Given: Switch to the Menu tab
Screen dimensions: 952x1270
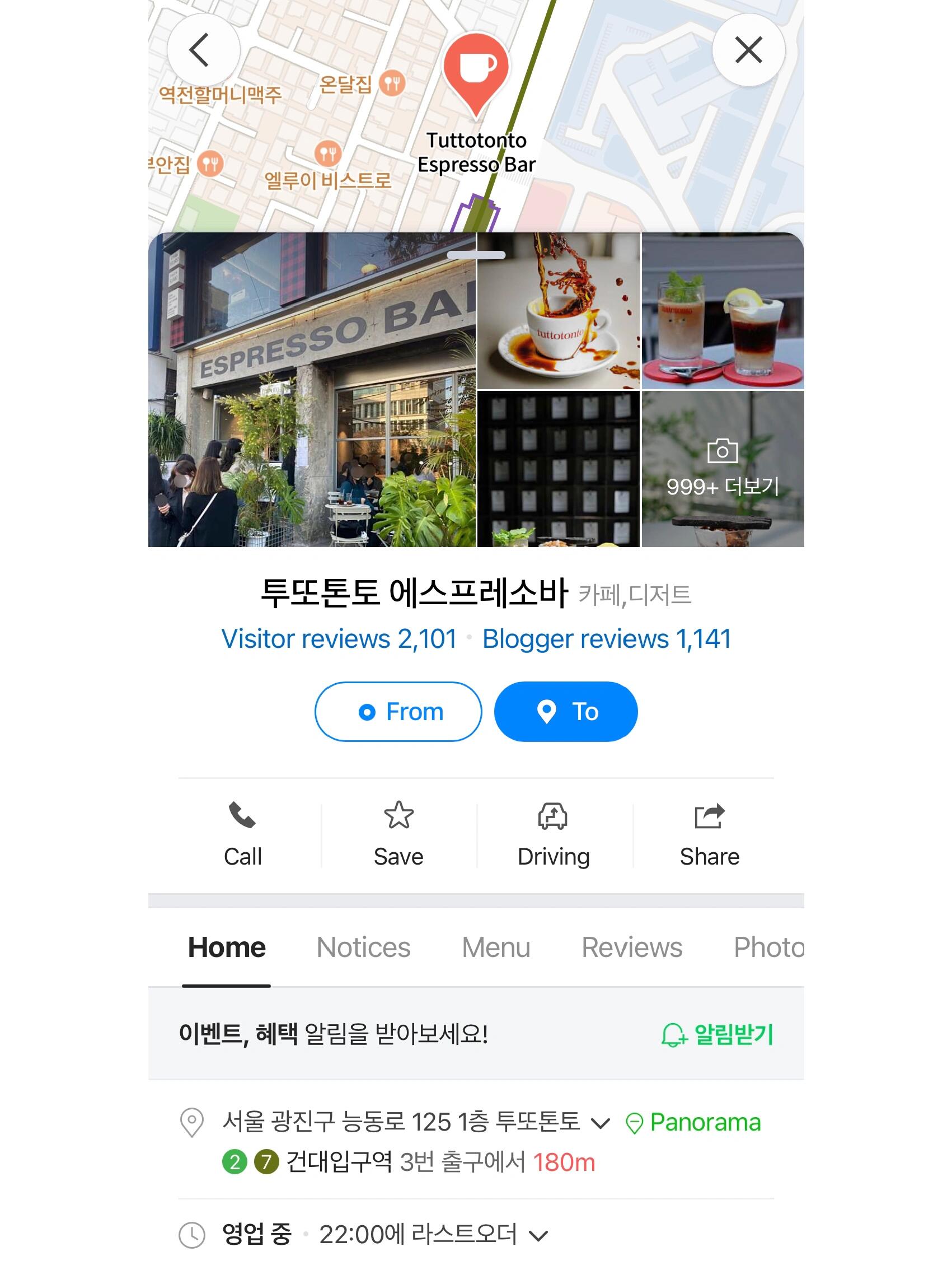Looking at the screenshot, I should click(496, 947).
